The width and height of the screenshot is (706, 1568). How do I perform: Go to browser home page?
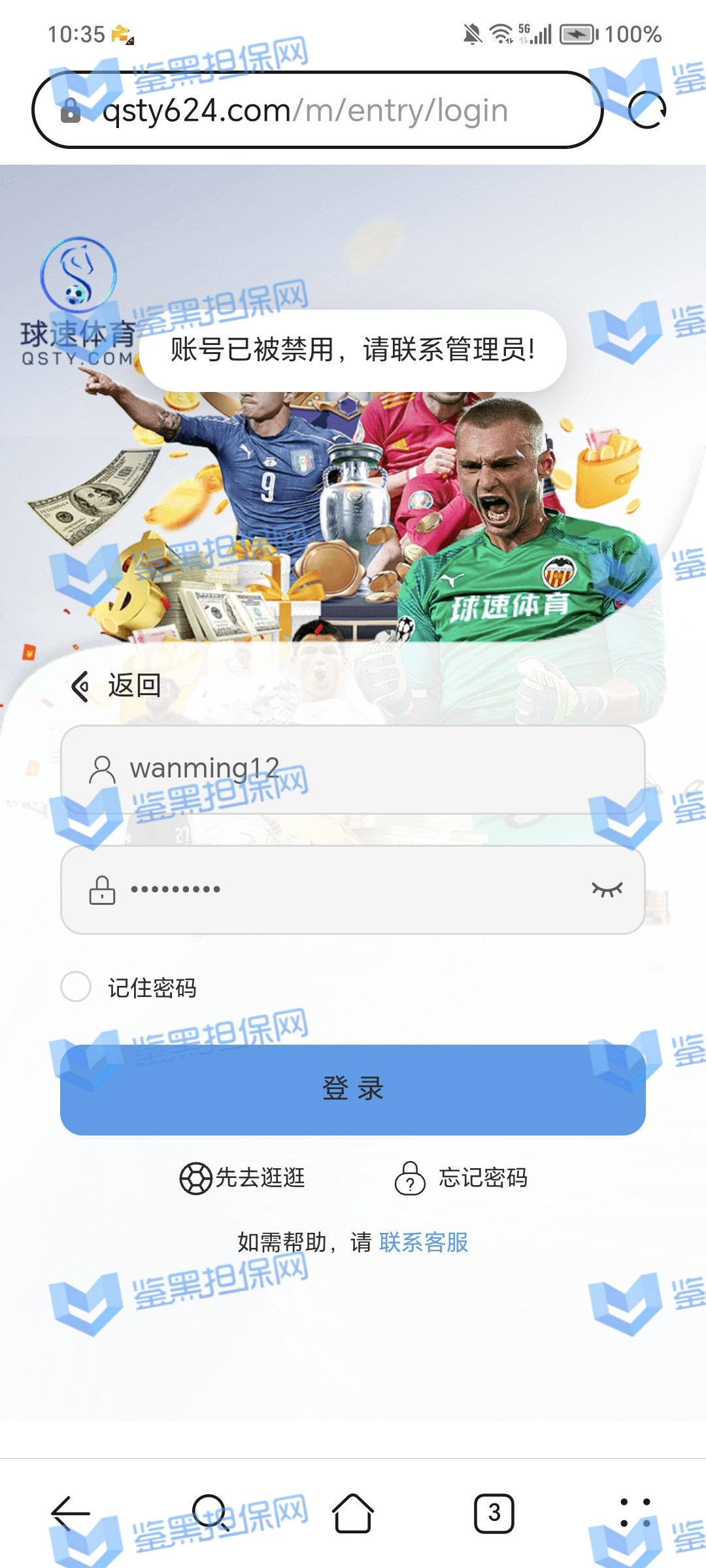(x=353, y=1513)
